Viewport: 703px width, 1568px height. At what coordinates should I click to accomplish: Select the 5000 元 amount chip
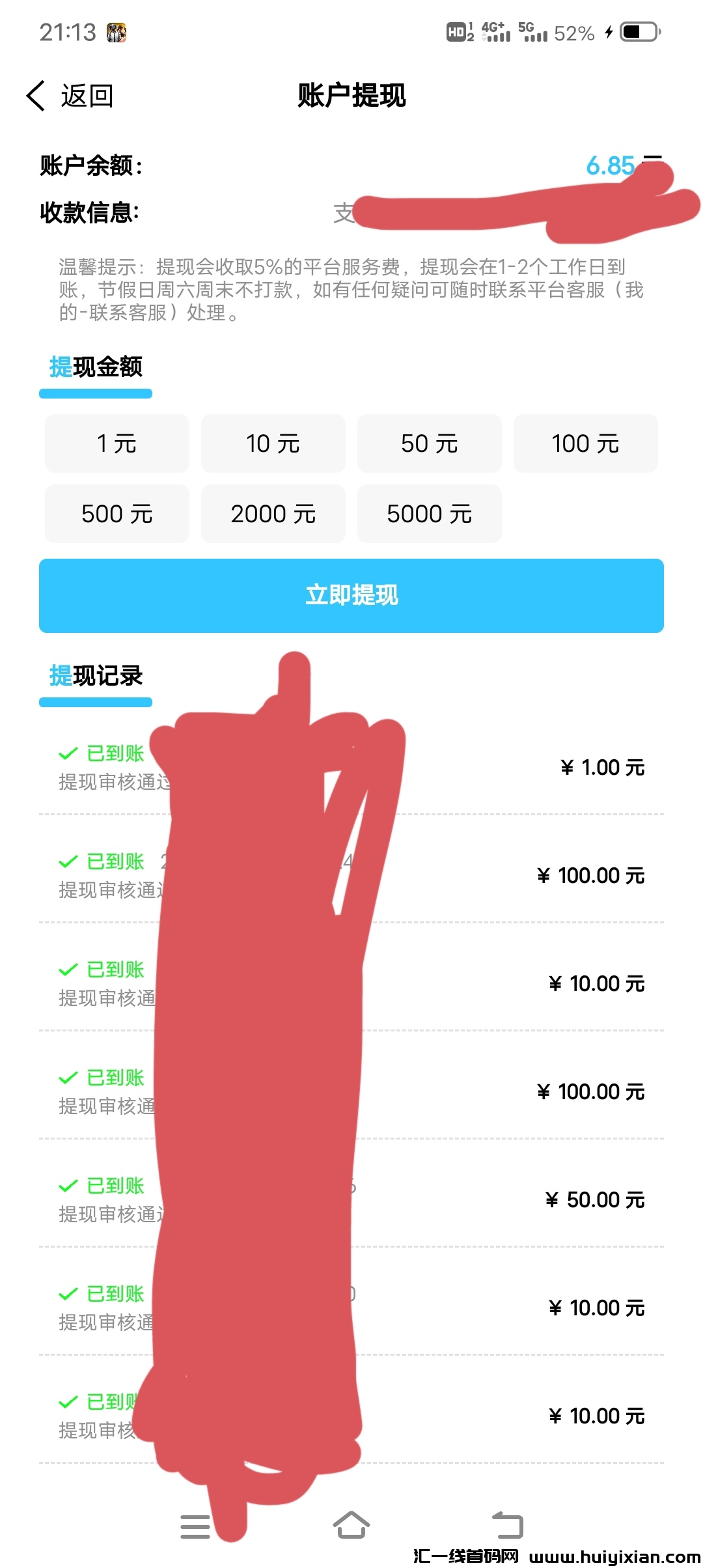click(430, 514)
